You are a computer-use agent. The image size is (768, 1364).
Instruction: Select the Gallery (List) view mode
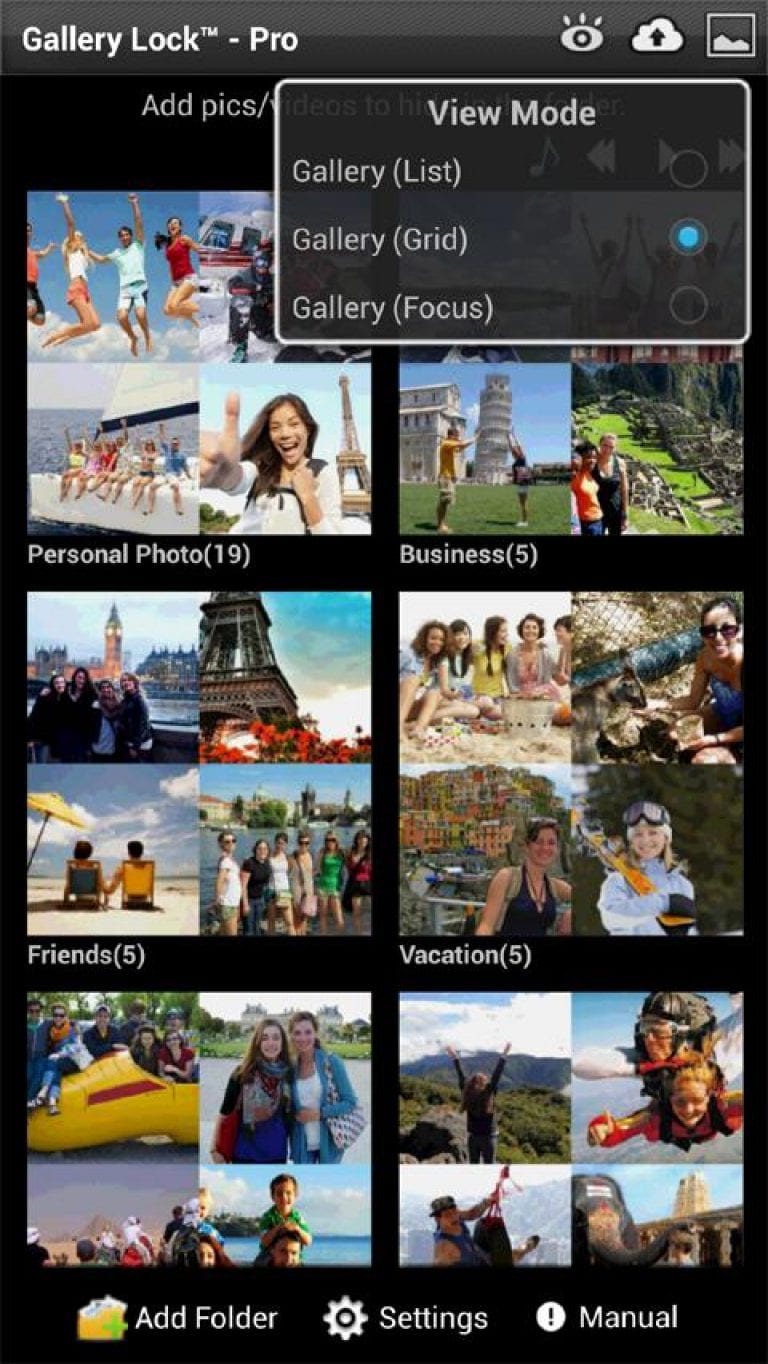(x=511, y=171)
